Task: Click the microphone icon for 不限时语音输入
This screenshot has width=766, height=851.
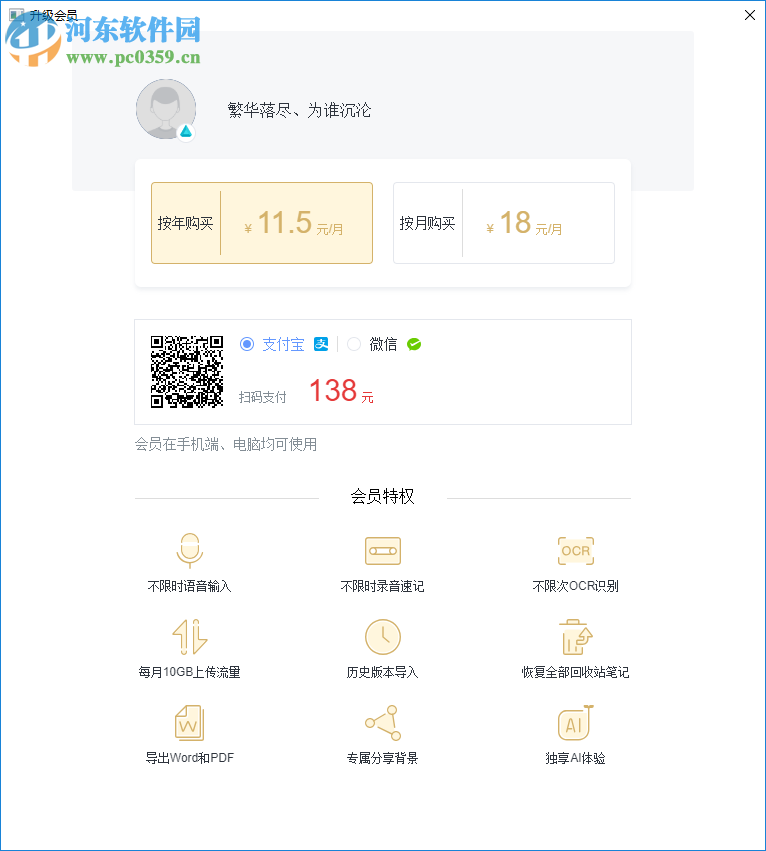Action: coord(190,549)
